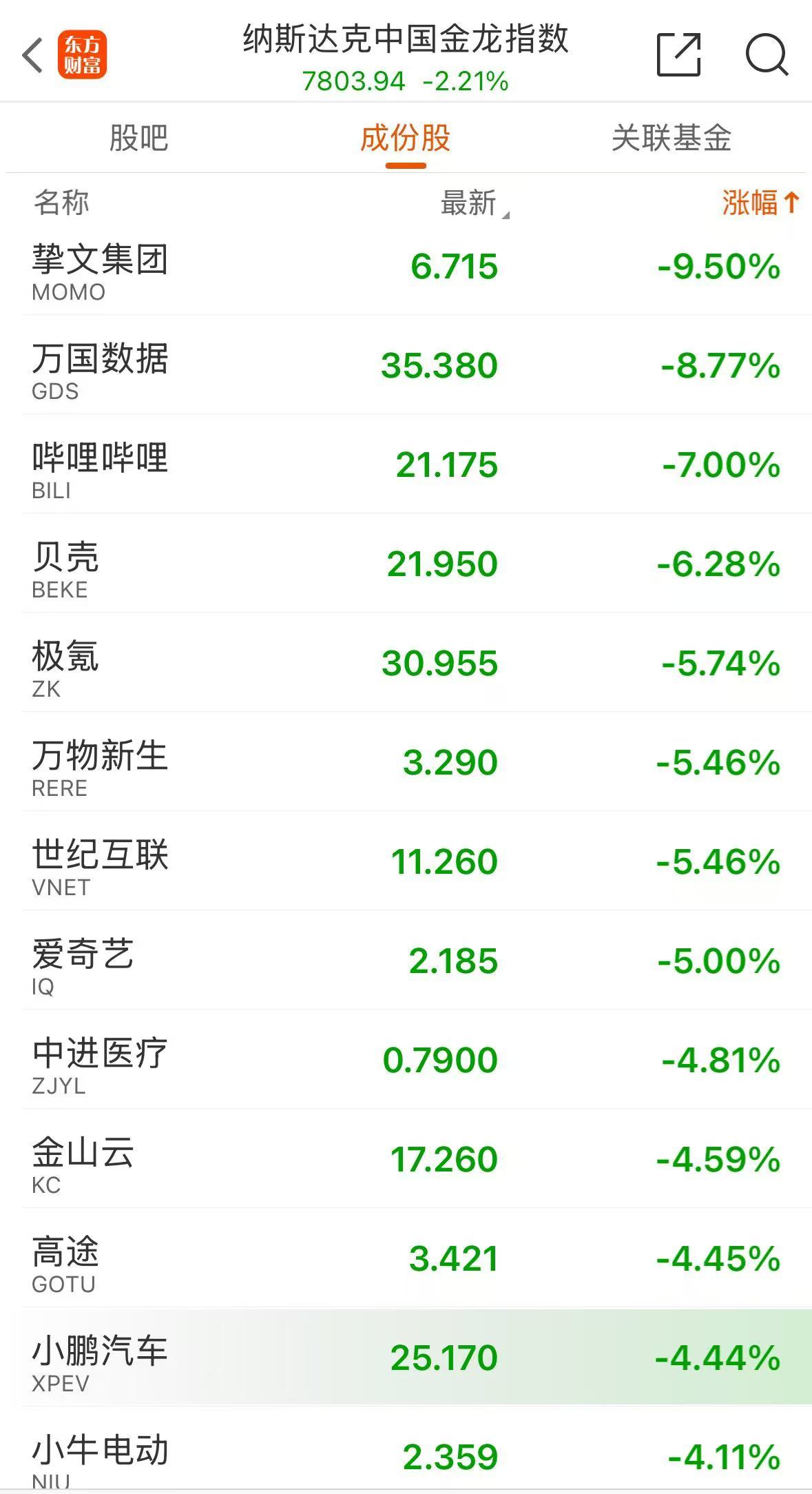The height and width of the screenshot is (1494, 812).
Task: Open 世纪互联 VNET stock page
Action: pos(406,861)
